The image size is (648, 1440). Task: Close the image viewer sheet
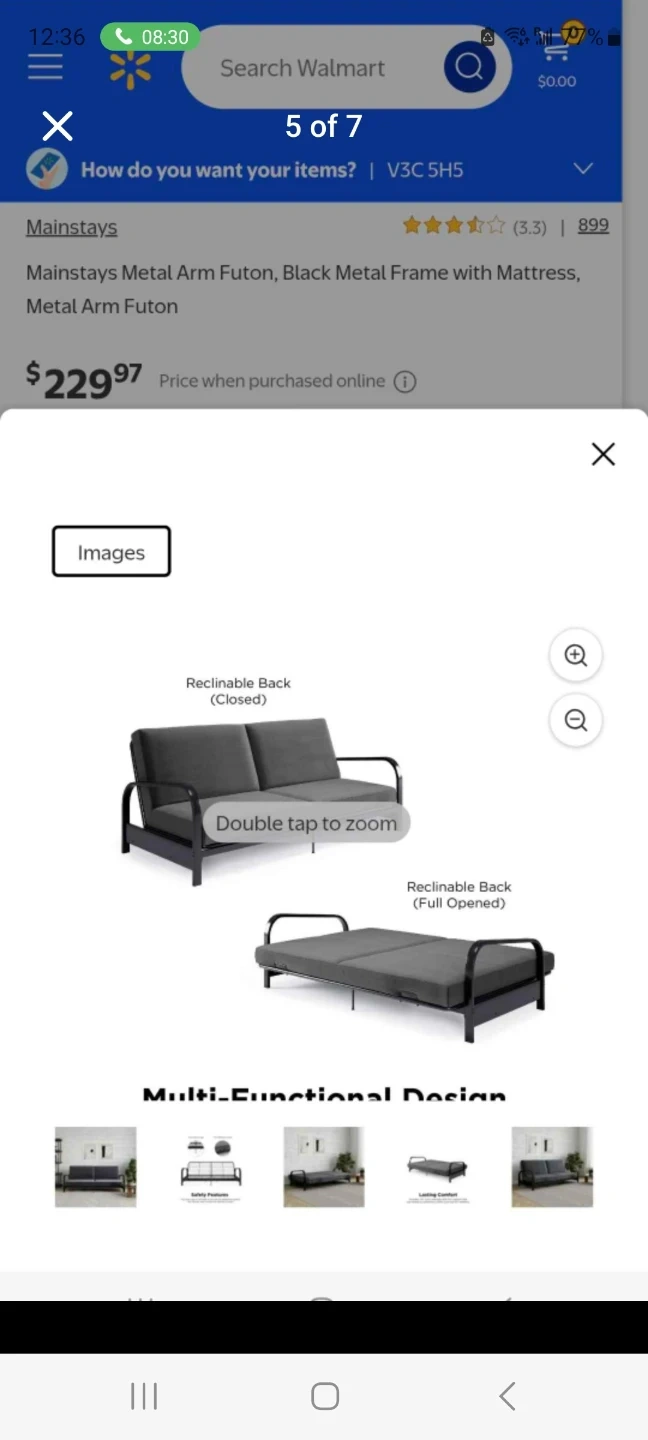pyautogui.click(x=603, y=454)
